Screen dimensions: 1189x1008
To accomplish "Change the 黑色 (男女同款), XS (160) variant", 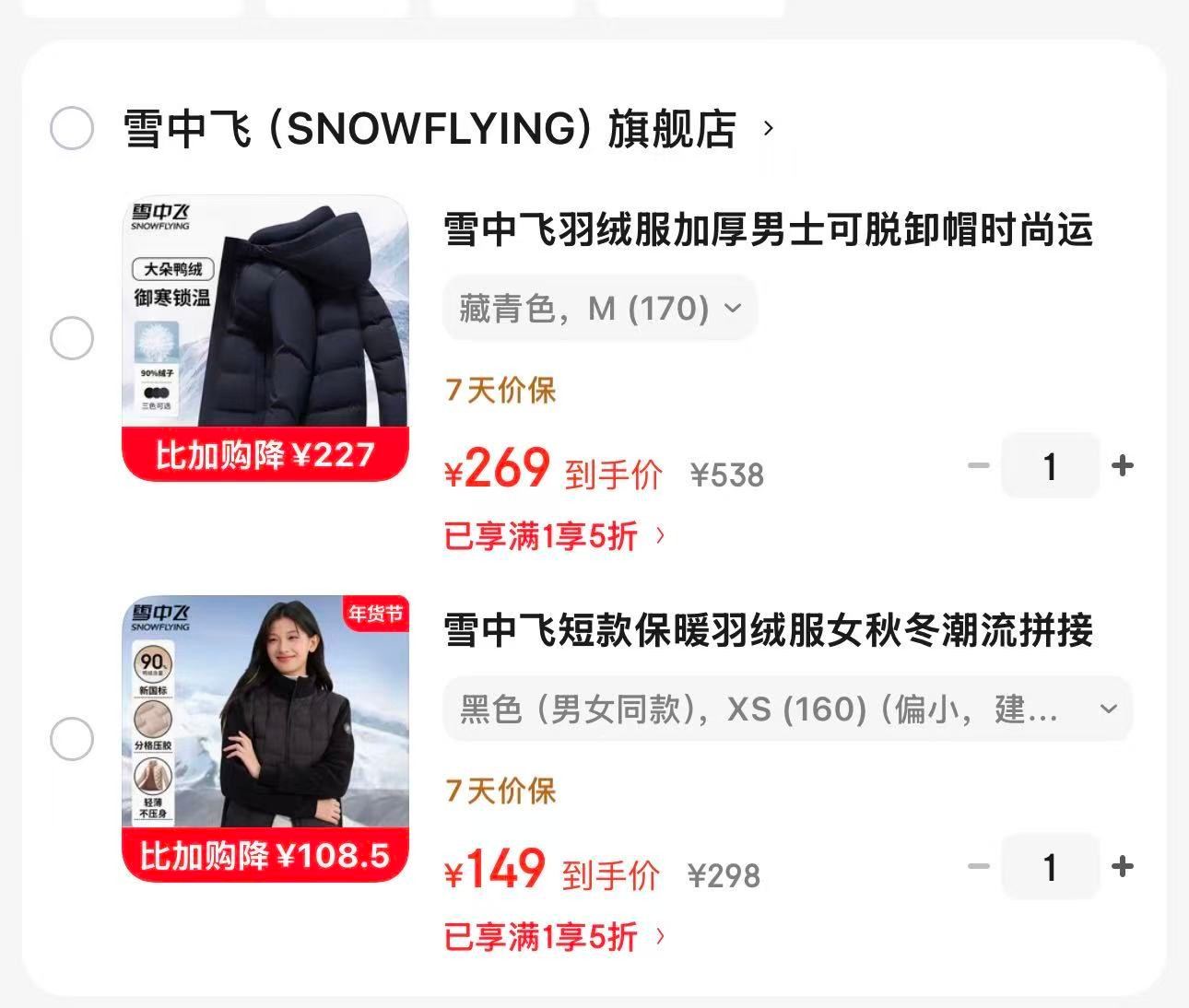I will [787, 709].
